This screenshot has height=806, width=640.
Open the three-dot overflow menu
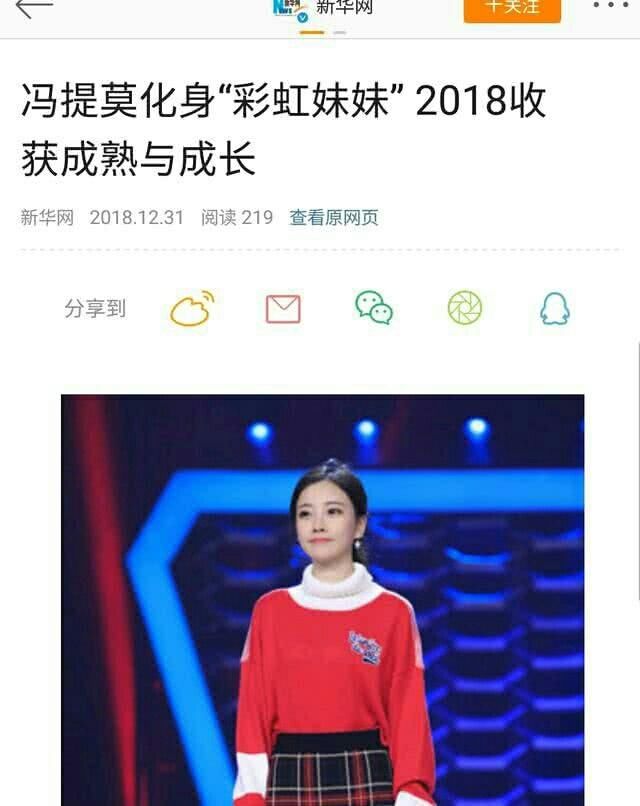(611, 7)
